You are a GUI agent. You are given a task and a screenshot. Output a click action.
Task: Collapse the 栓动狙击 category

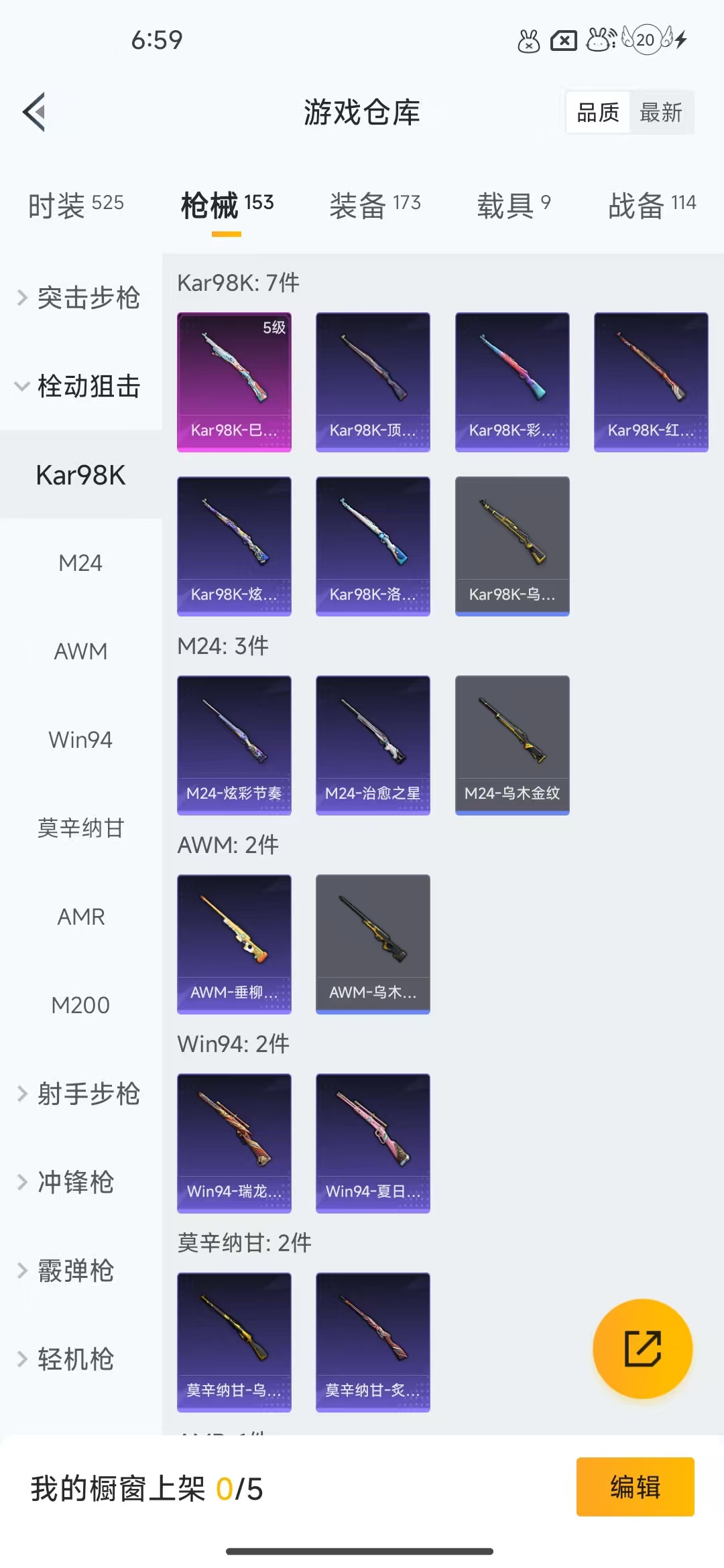[x=80, y=386]
